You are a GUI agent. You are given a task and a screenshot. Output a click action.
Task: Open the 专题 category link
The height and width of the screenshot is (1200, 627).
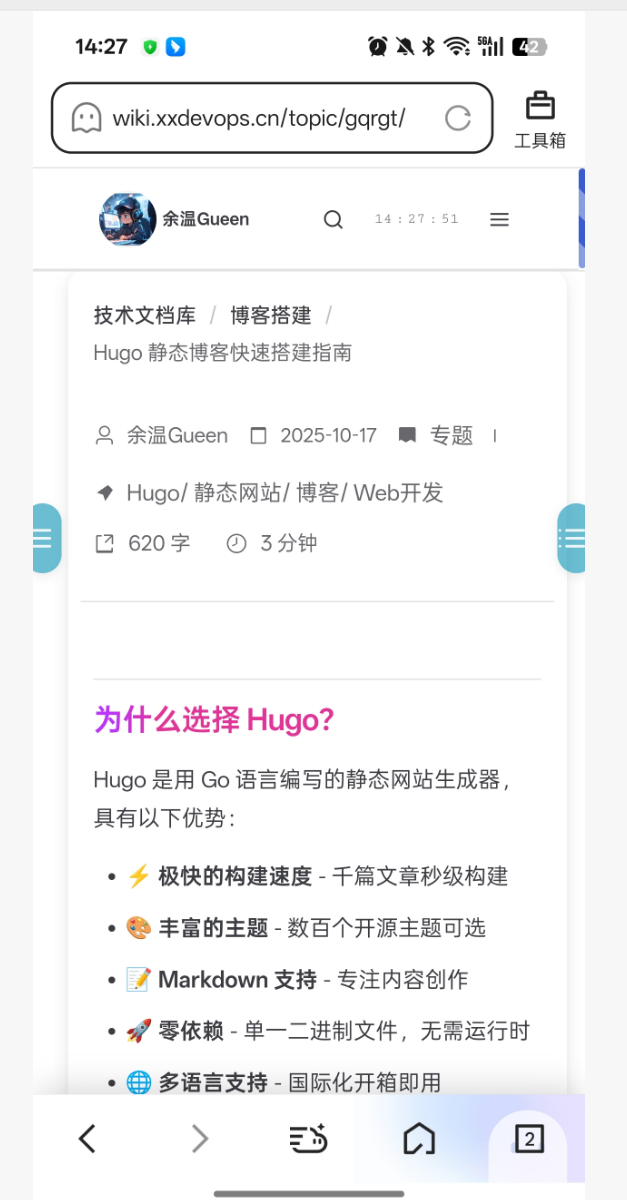coord(451,435)
